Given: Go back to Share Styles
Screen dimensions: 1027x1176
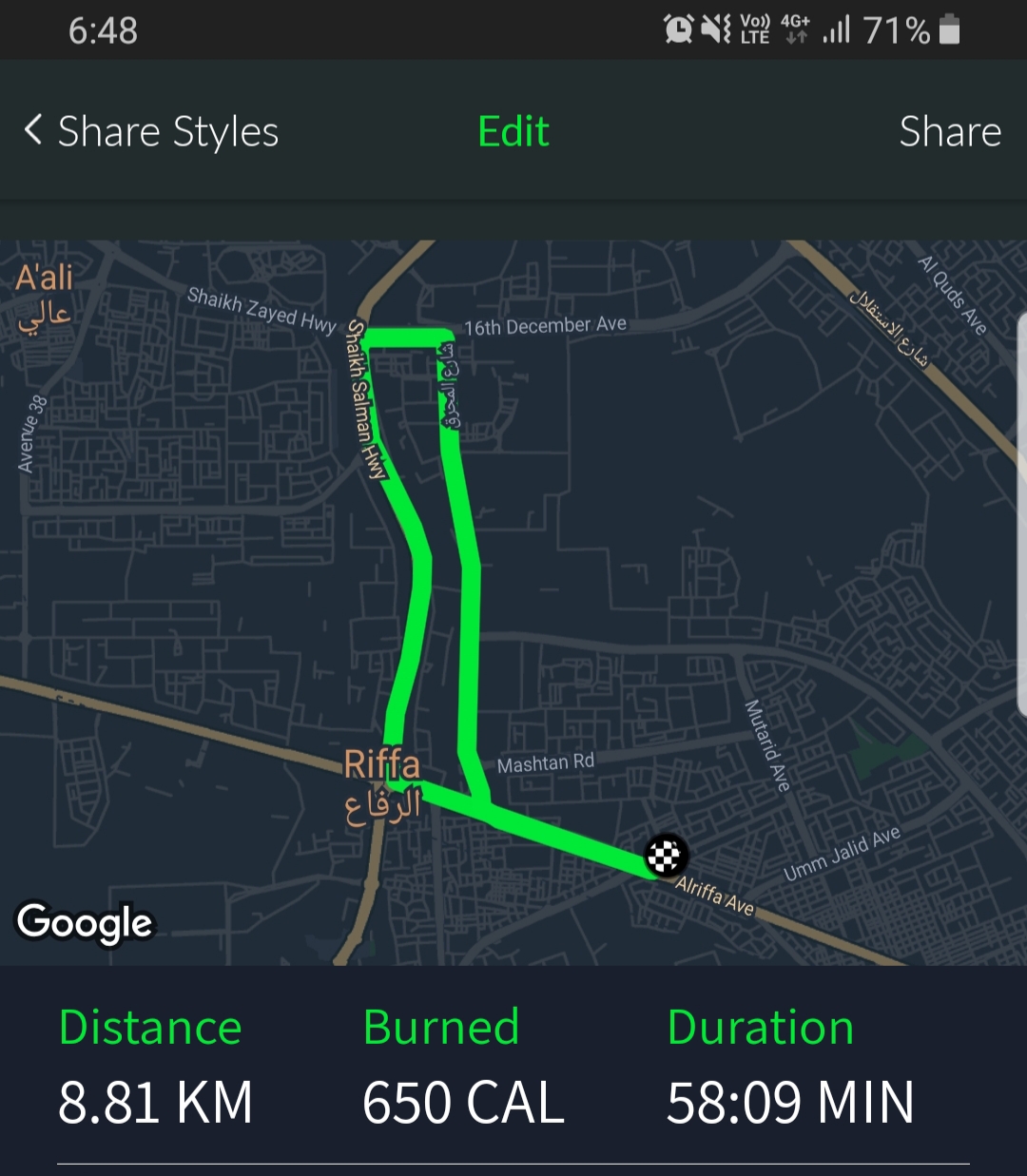Looking at the screenshot, I should (x=150, y=131).
